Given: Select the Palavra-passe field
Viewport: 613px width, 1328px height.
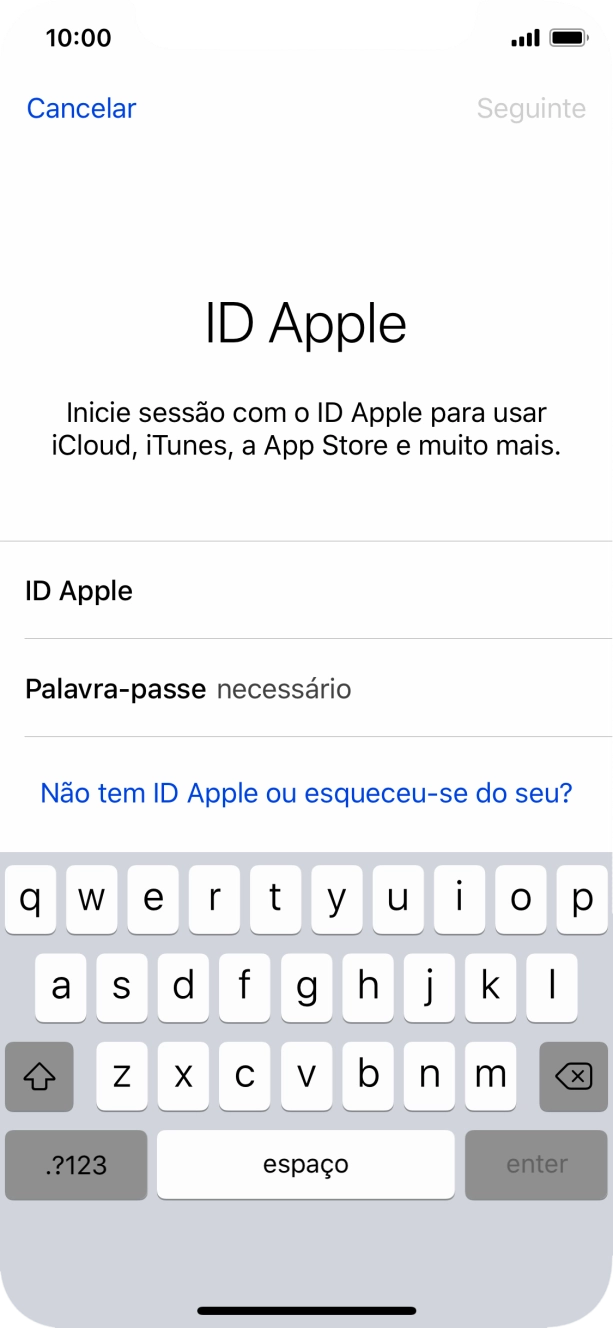Looking at the screenshot, I should pyautogui.click(x=400, y=689).
